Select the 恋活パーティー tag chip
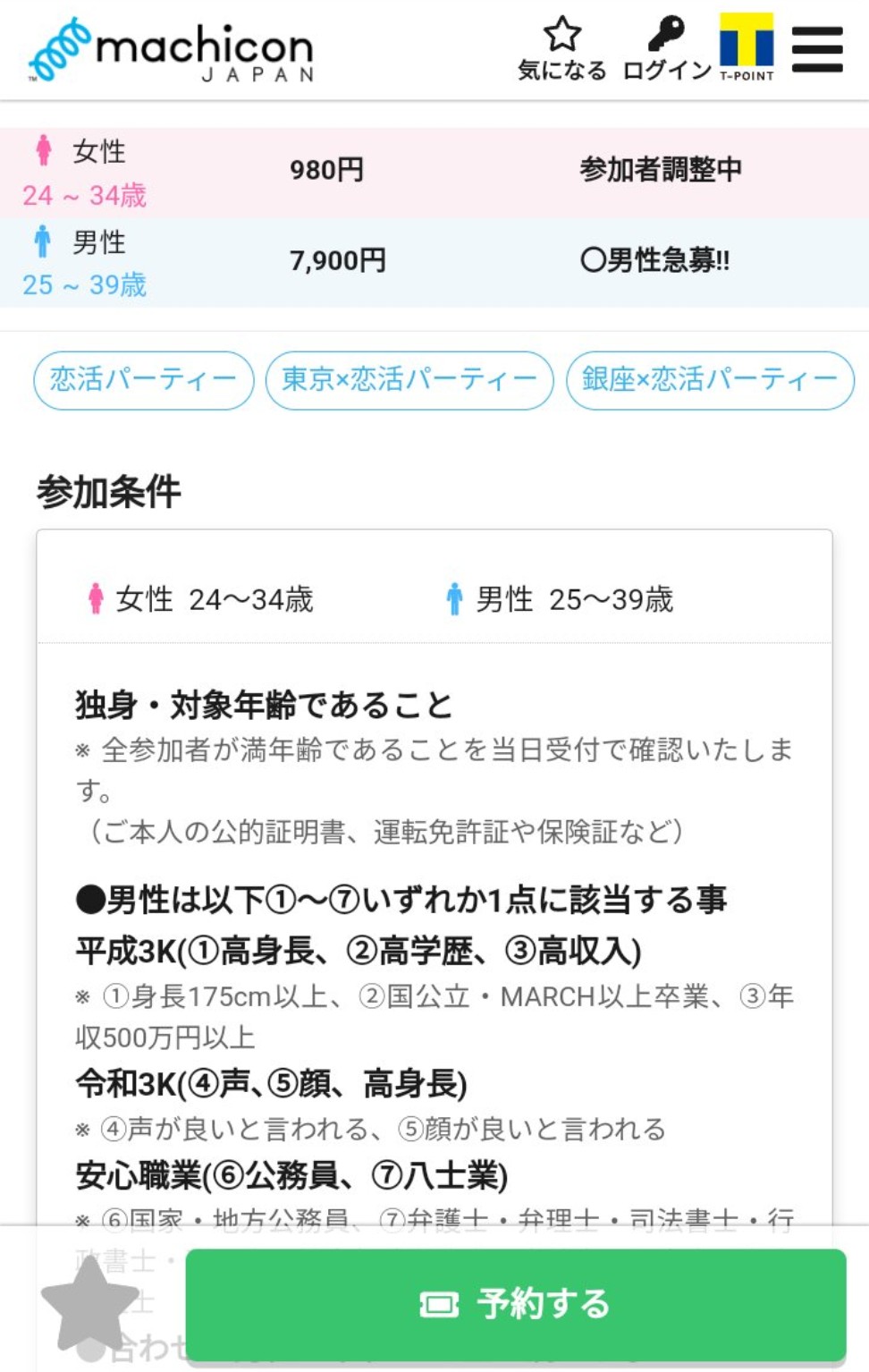This screenshot has height=1372, width=869. [144, 380]
